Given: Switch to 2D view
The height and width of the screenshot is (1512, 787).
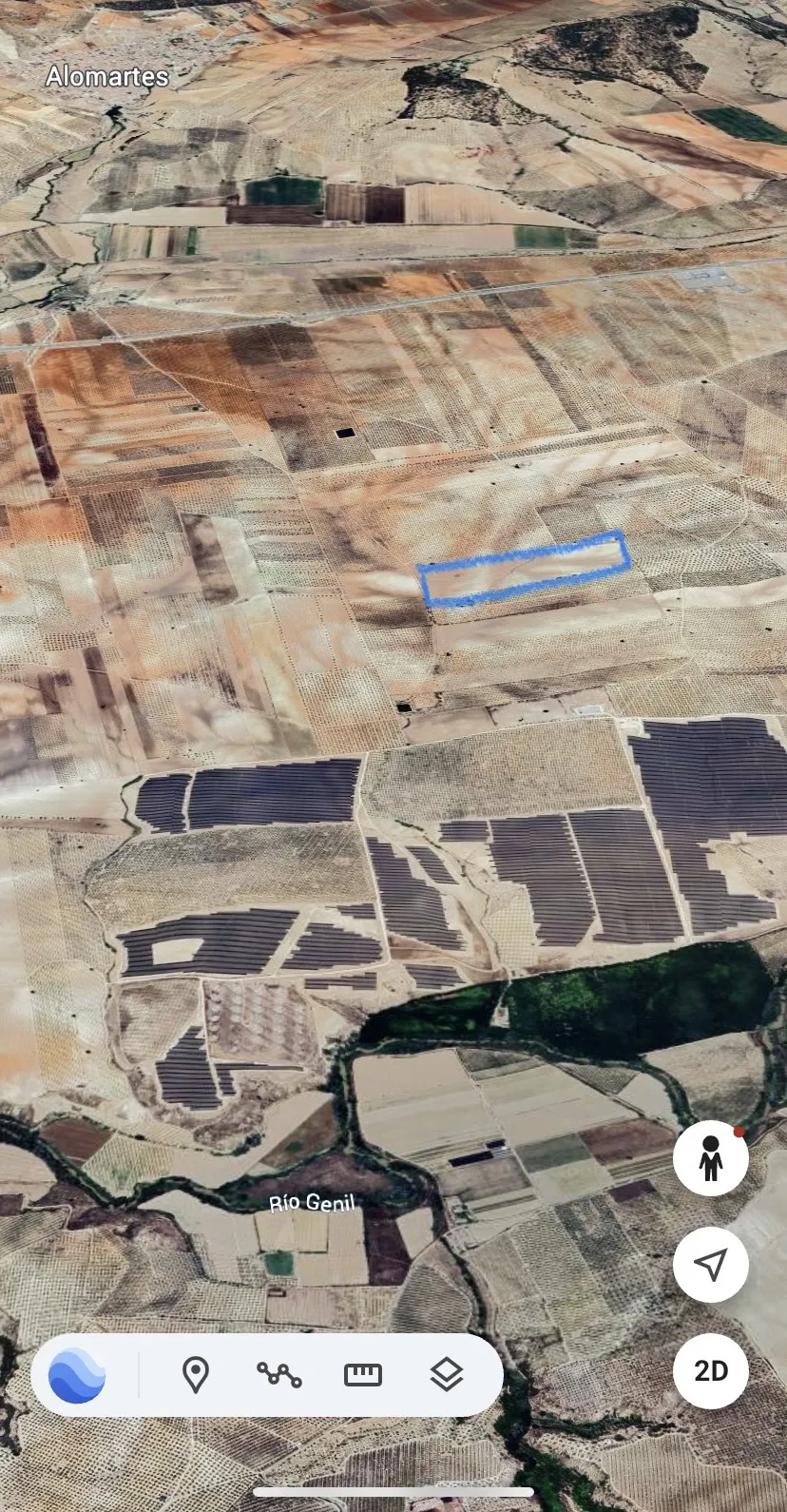Looking at the screenshot, I should tap(710, 1370).
